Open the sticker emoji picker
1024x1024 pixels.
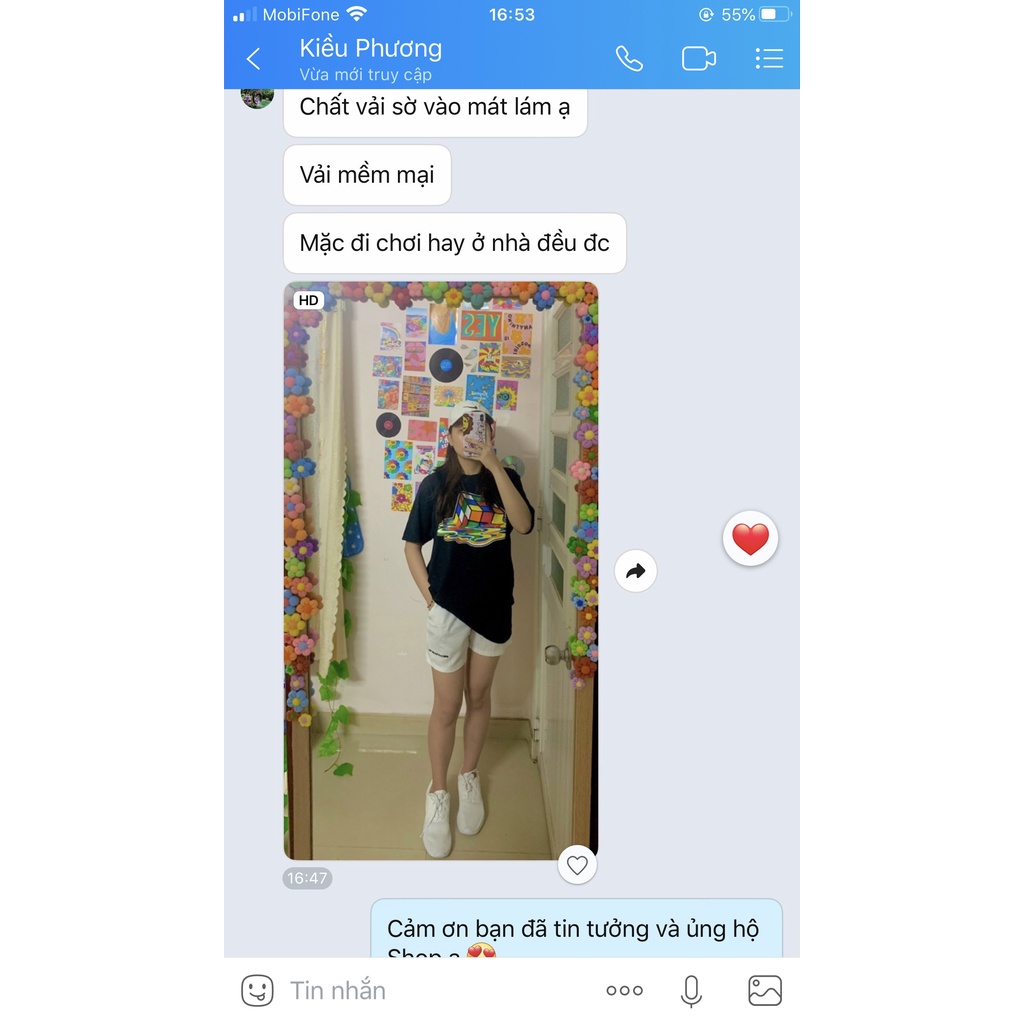[257, 990]
